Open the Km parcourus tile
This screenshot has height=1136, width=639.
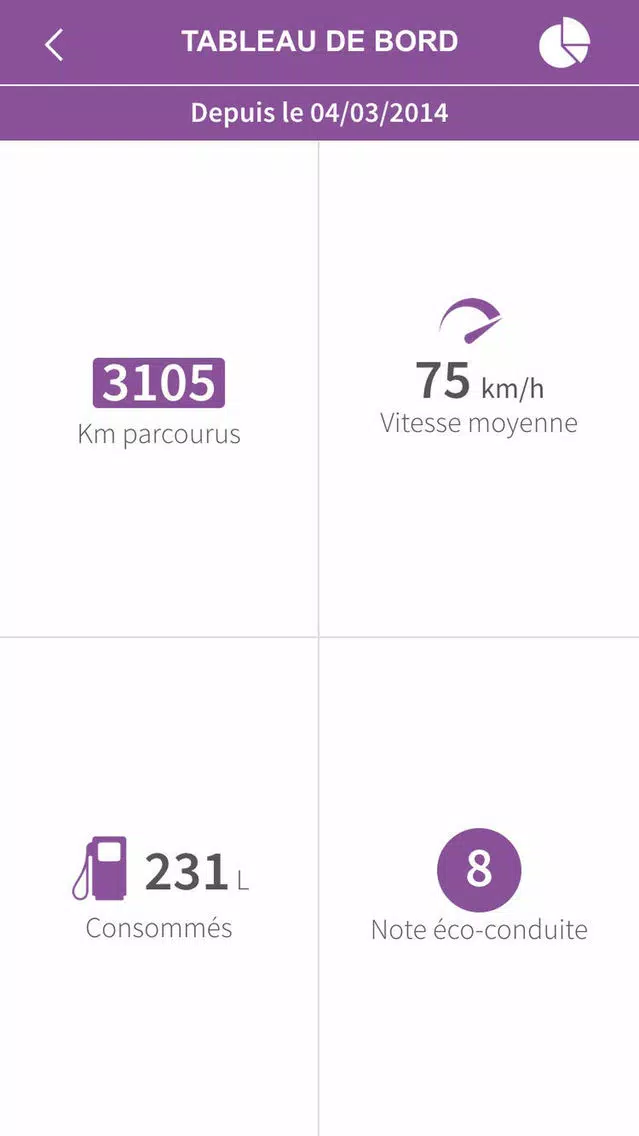(x=159, y=389)
